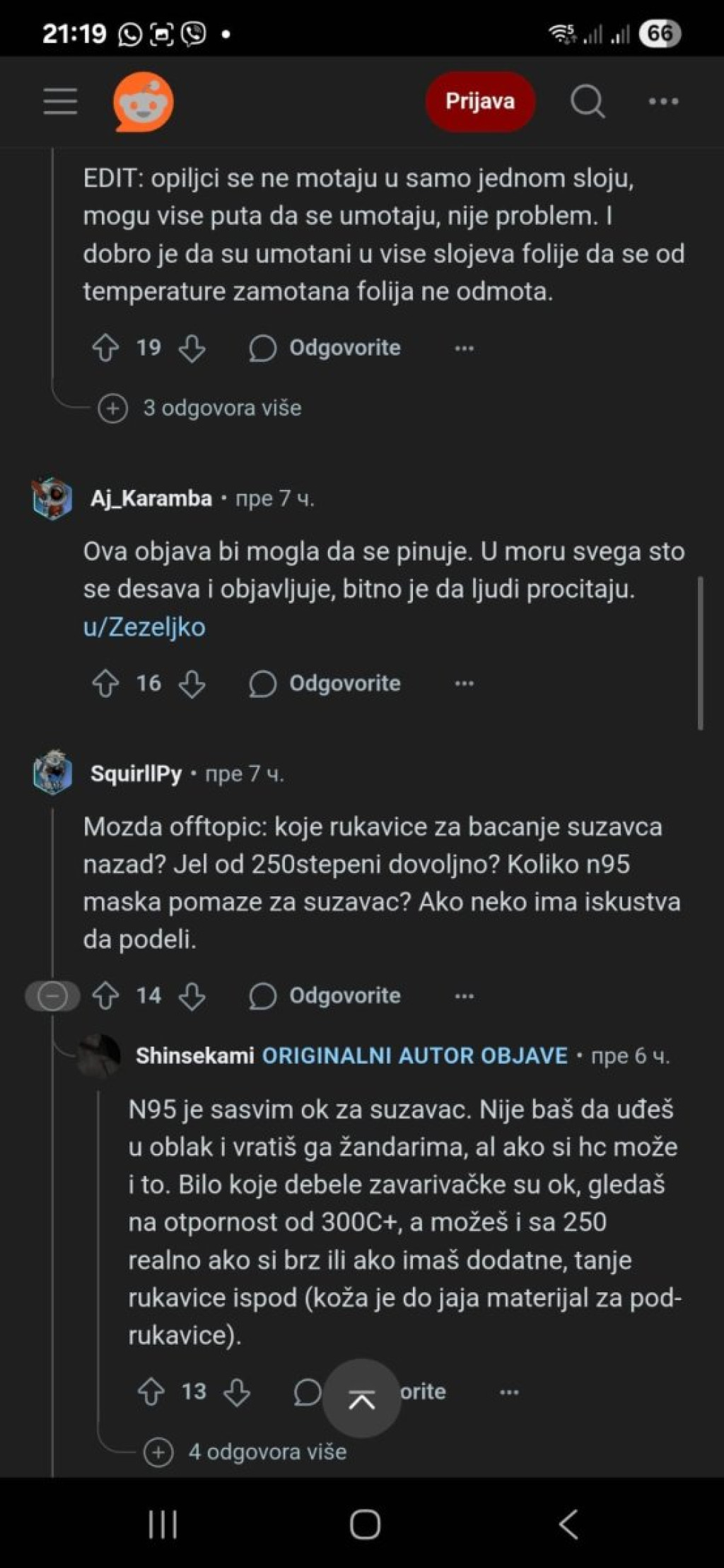Reply to Aj_Karamba's comment
This screenshot has height=1568, width=724.
click(x=325, y=684)
